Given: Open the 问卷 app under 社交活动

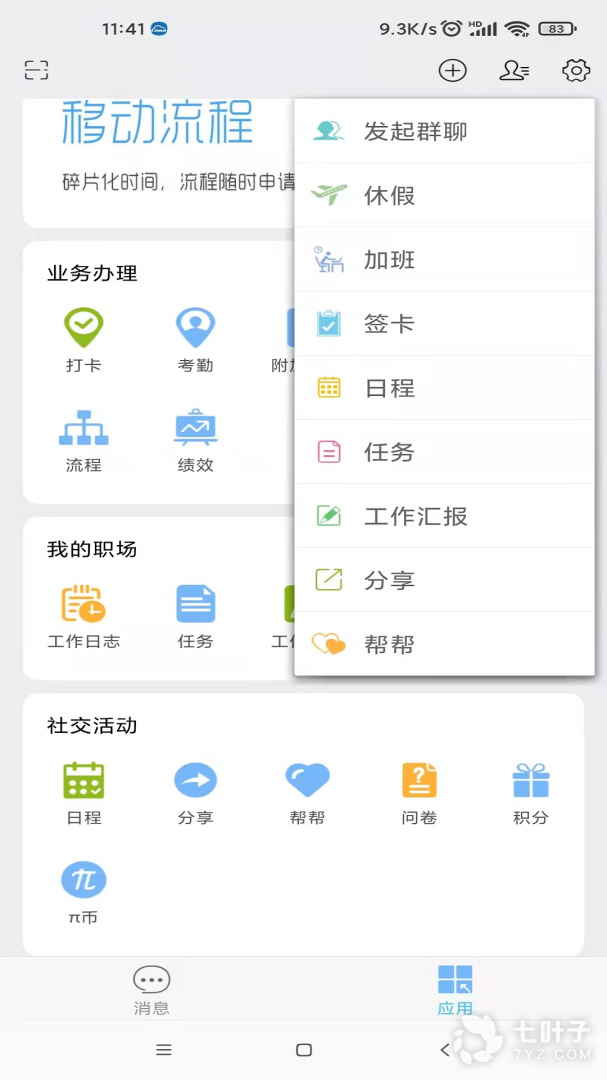Looking at the screenshot, I should pyautogui.click(x=419, y=792).
